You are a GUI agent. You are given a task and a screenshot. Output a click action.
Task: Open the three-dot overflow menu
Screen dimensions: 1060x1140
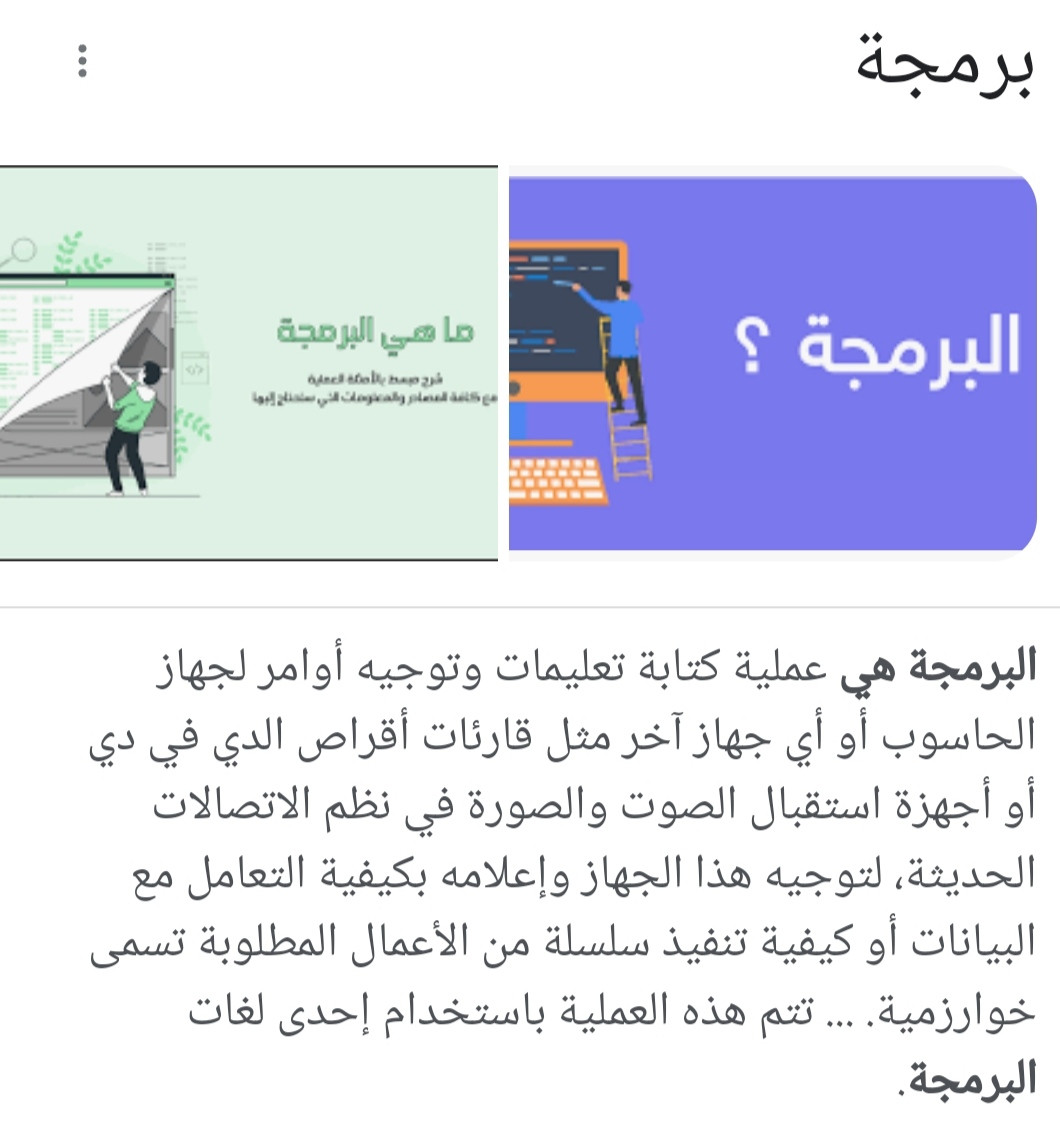(82, 62)
